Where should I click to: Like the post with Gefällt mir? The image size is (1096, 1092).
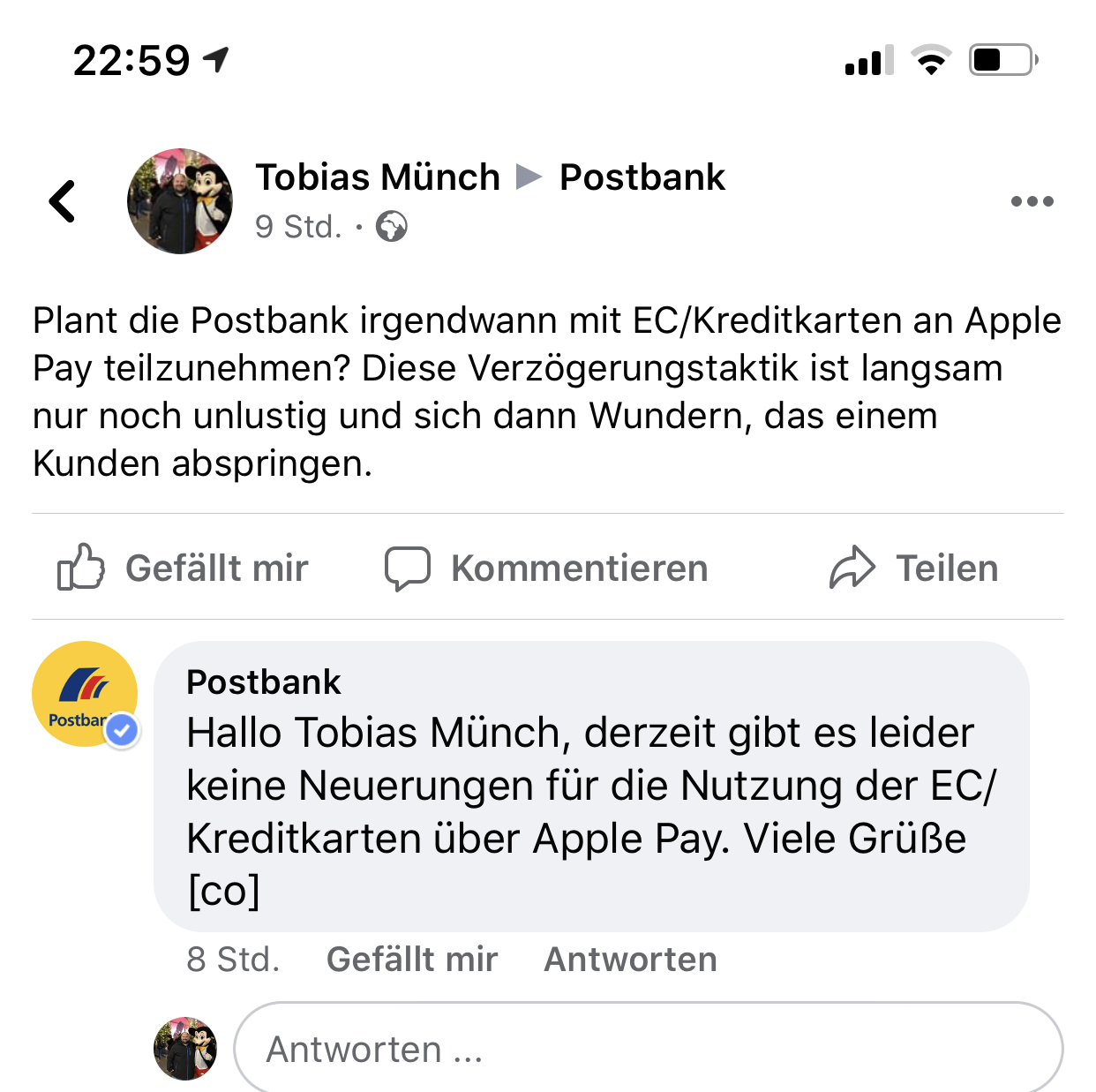184,568
